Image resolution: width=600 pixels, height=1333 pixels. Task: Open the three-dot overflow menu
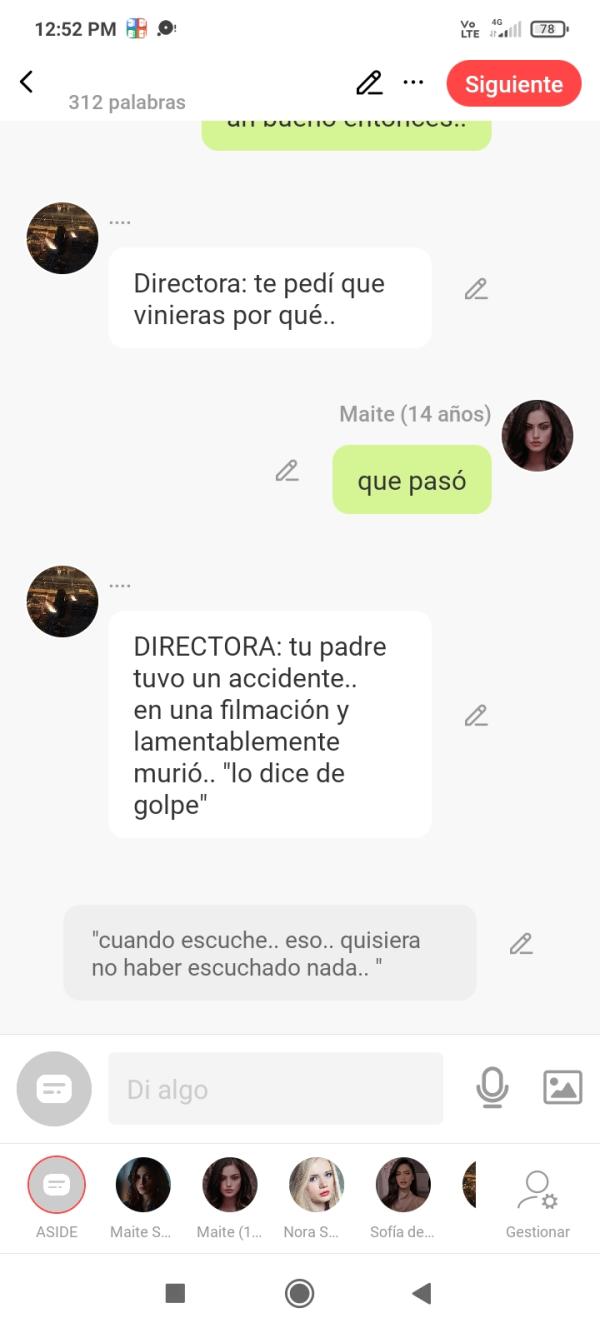tap(413, 83)
